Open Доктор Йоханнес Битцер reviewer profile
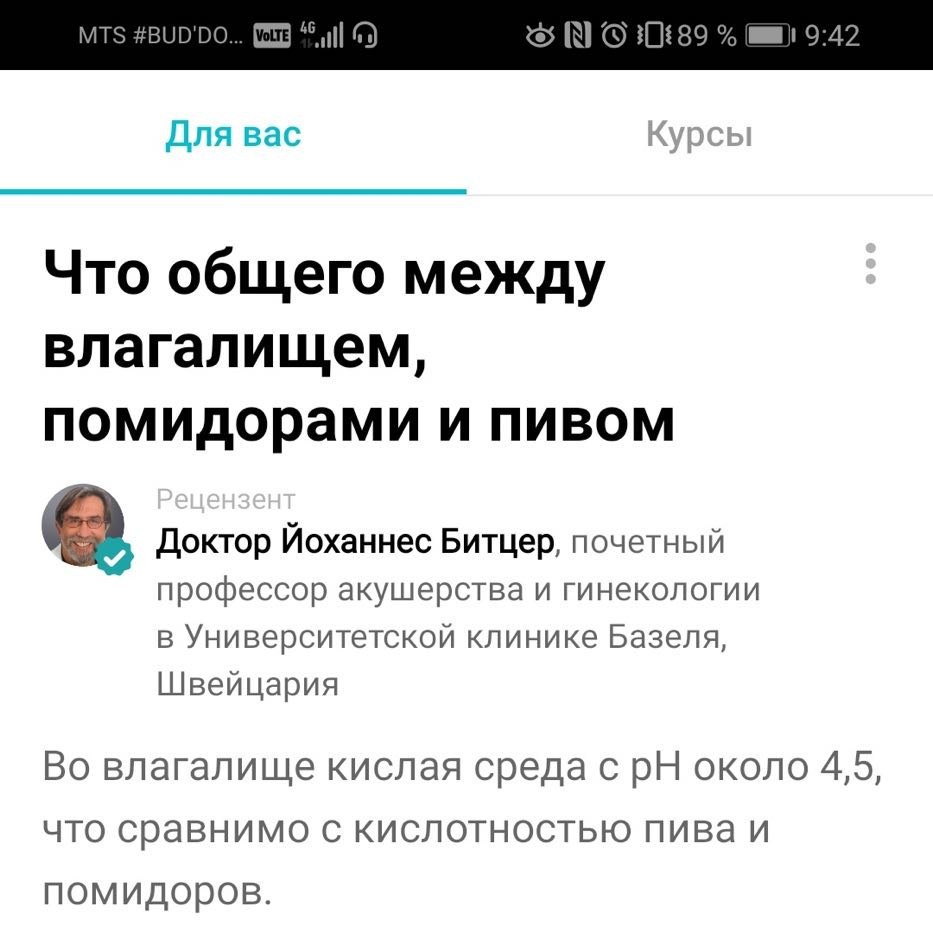Image resolution: width=933 pixels, height=952 pixels. (355, 543)
